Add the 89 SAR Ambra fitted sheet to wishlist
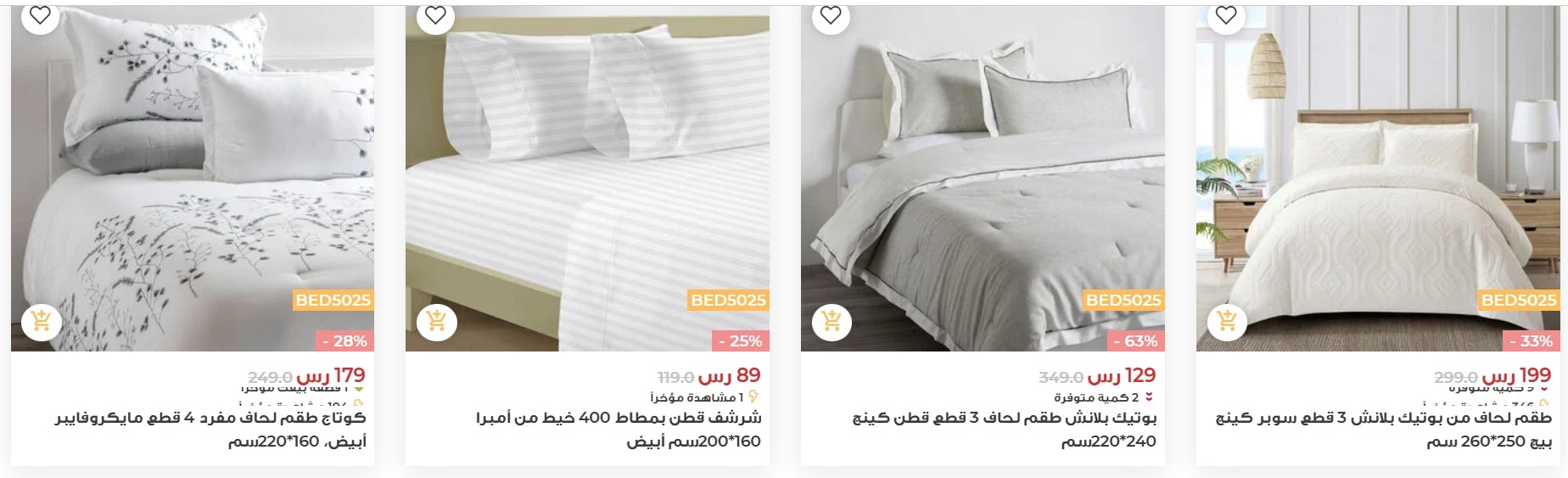Viewport: 1568px width, 478px height. [435, 15]
